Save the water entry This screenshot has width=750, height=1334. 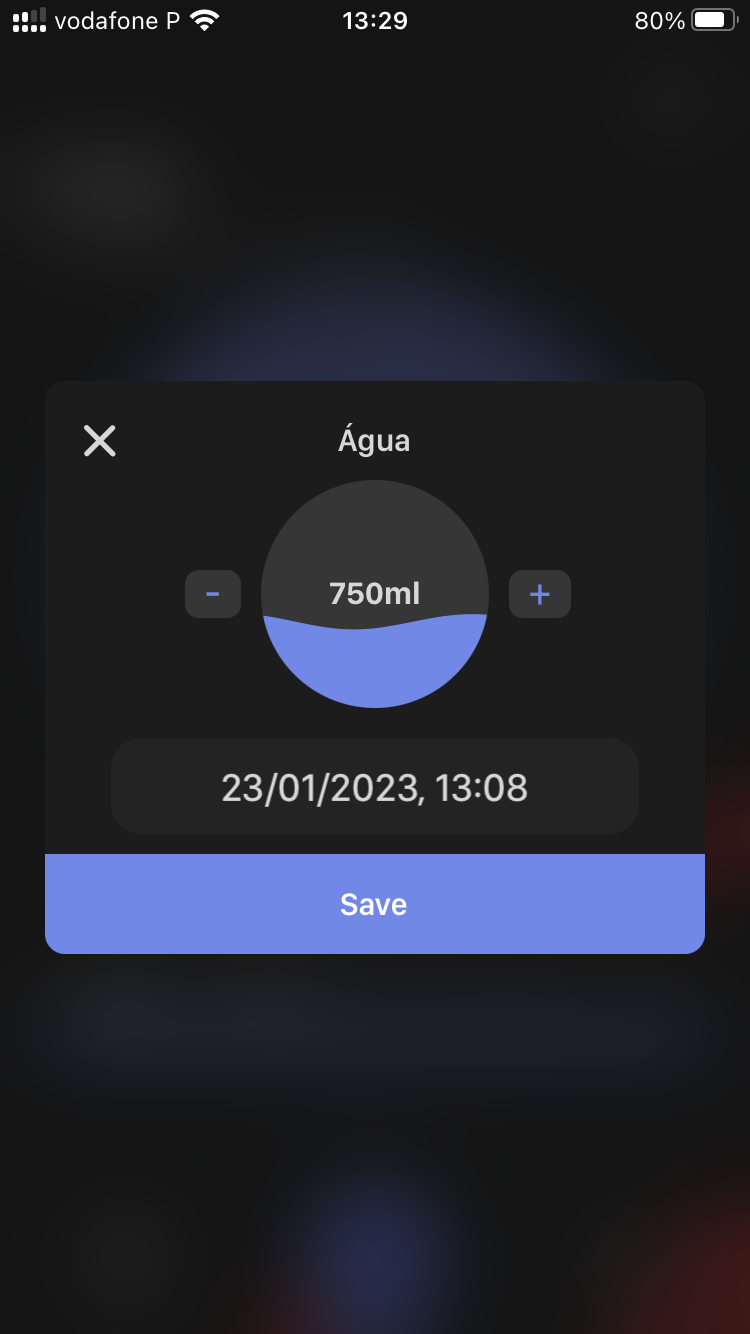[x=375, y=904]
